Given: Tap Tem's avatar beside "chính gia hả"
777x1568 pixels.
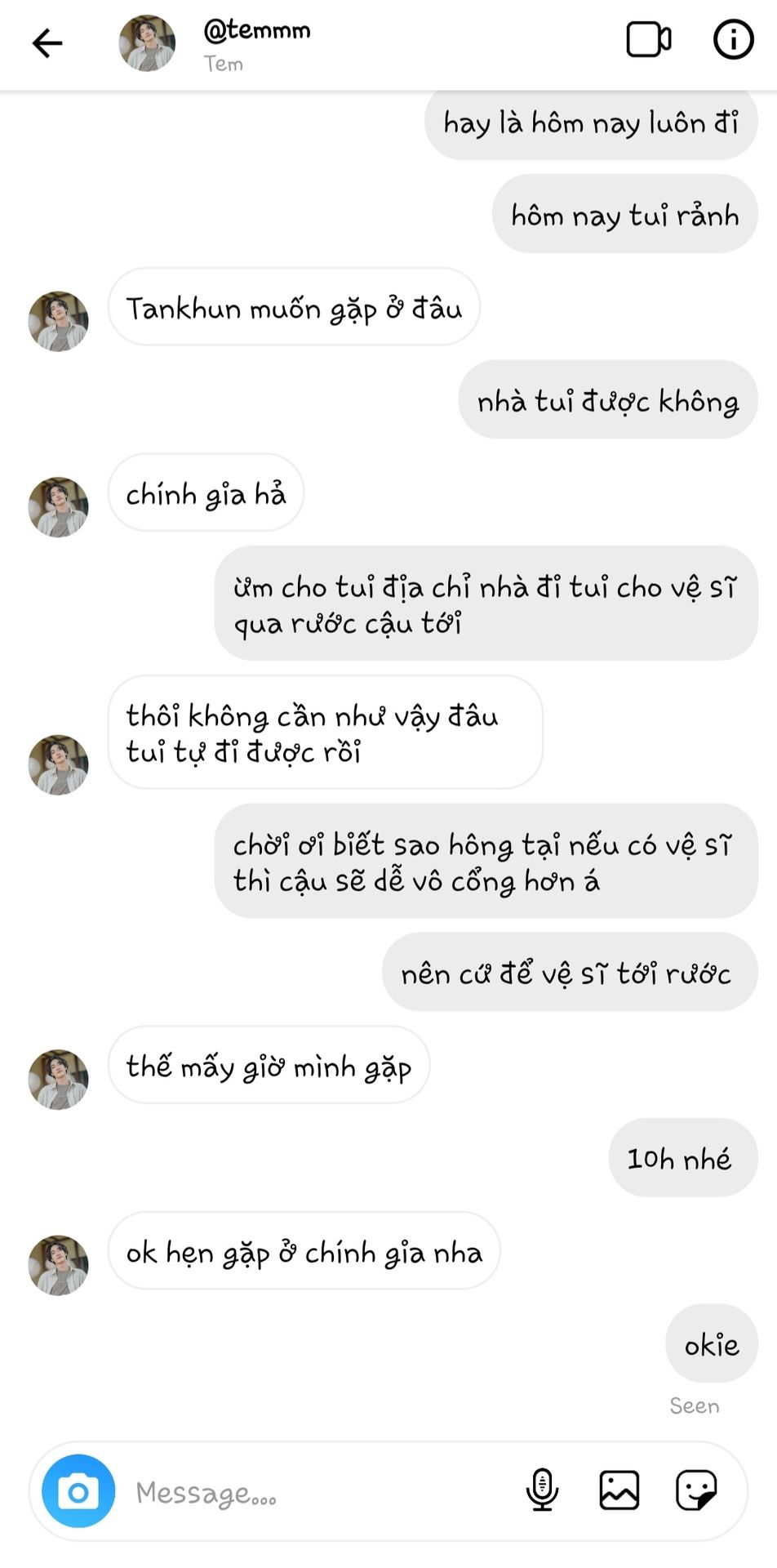Looking at the screenshot, I should [x=58, y=507].
